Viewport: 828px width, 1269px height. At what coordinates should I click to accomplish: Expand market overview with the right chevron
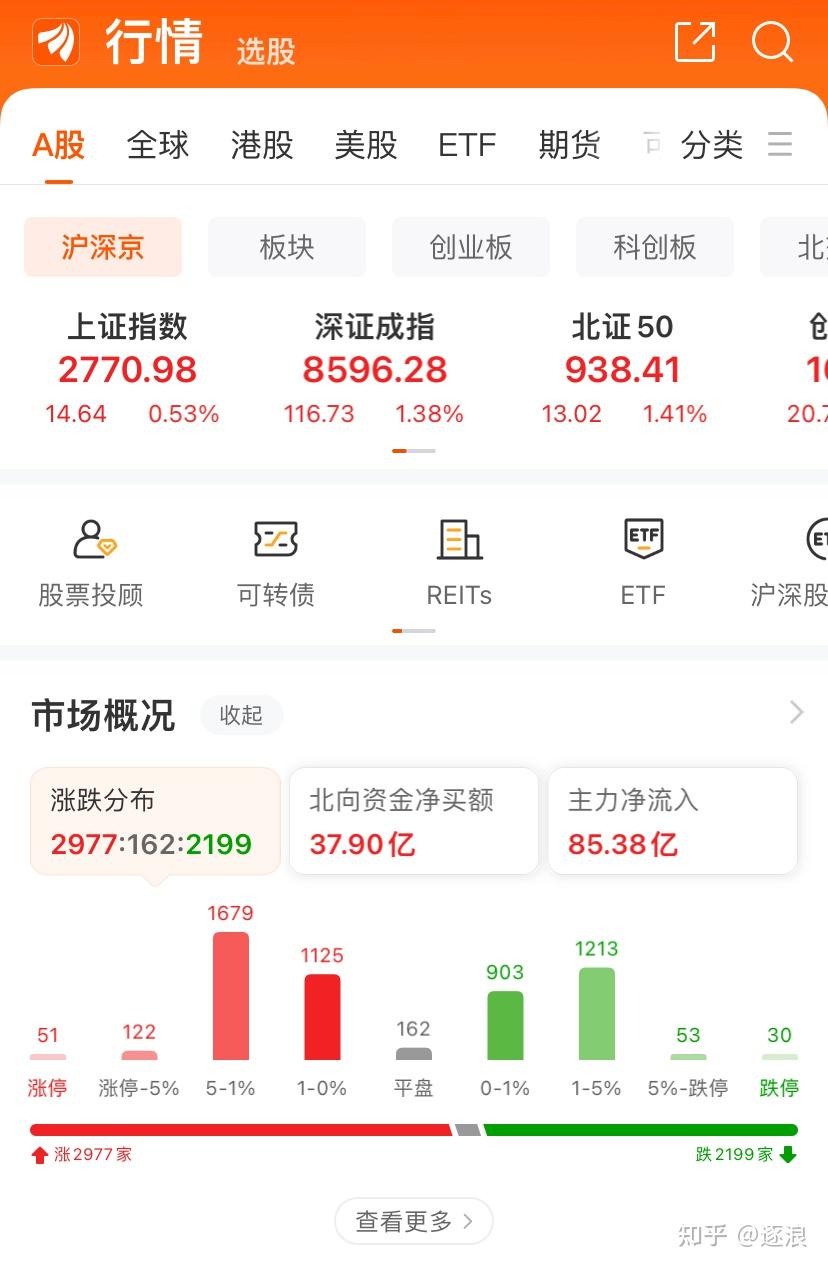[795, 712]
